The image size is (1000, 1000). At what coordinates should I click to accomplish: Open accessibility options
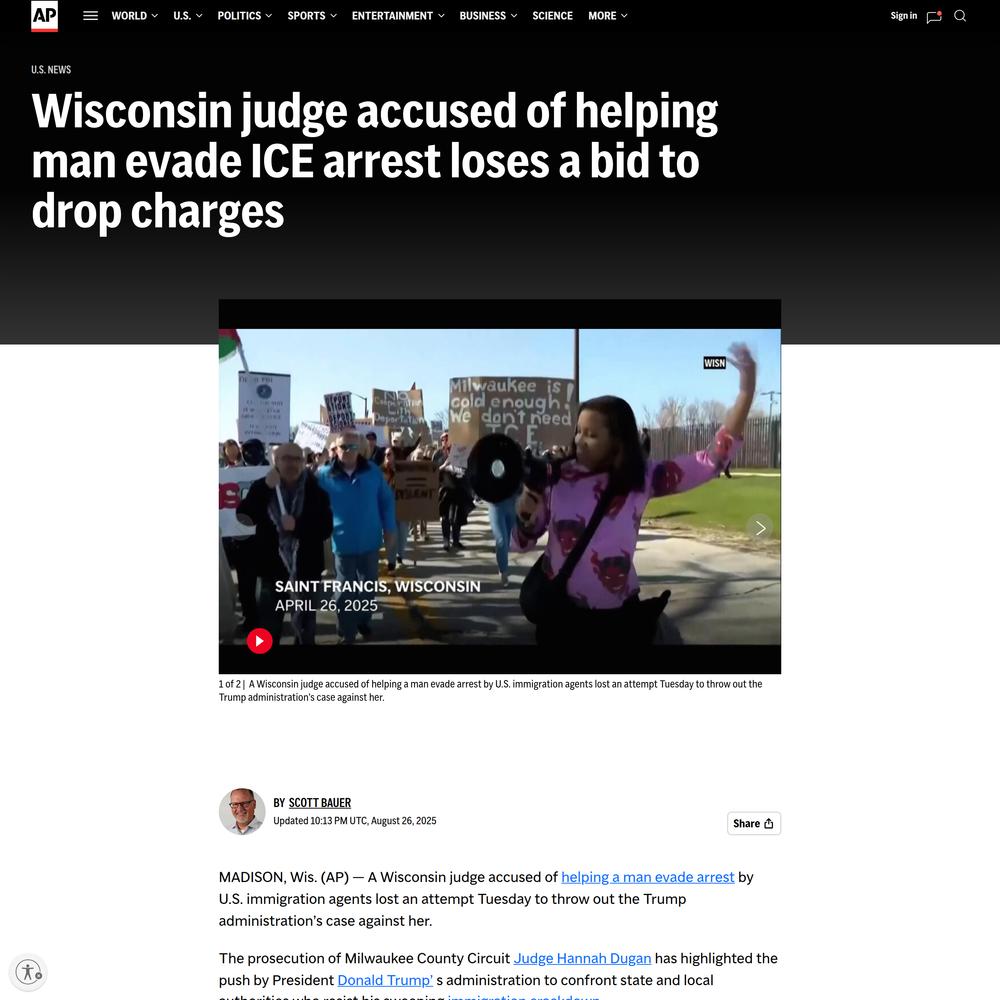(x=29, y=972)
